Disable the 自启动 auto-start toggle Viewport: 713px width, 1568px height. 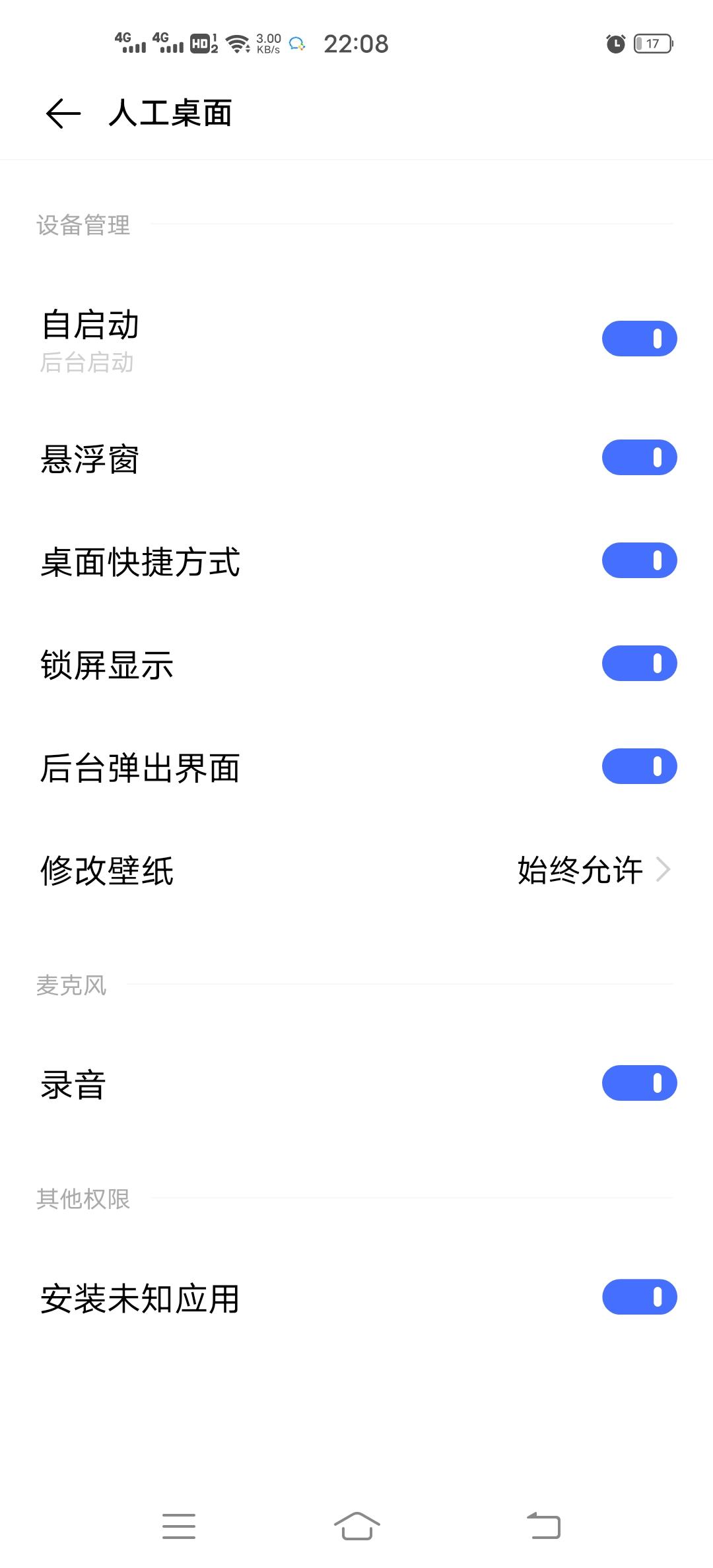tap(638, 338)
